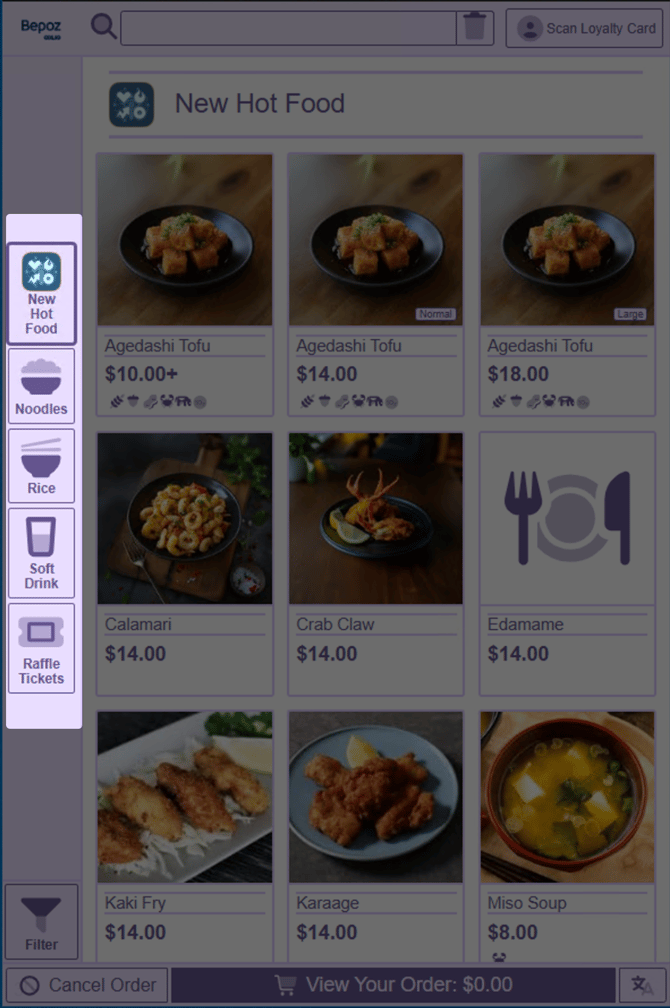Tap Scan Loyalty Card button
670x1008 pixels.
[x=585, y=28]
